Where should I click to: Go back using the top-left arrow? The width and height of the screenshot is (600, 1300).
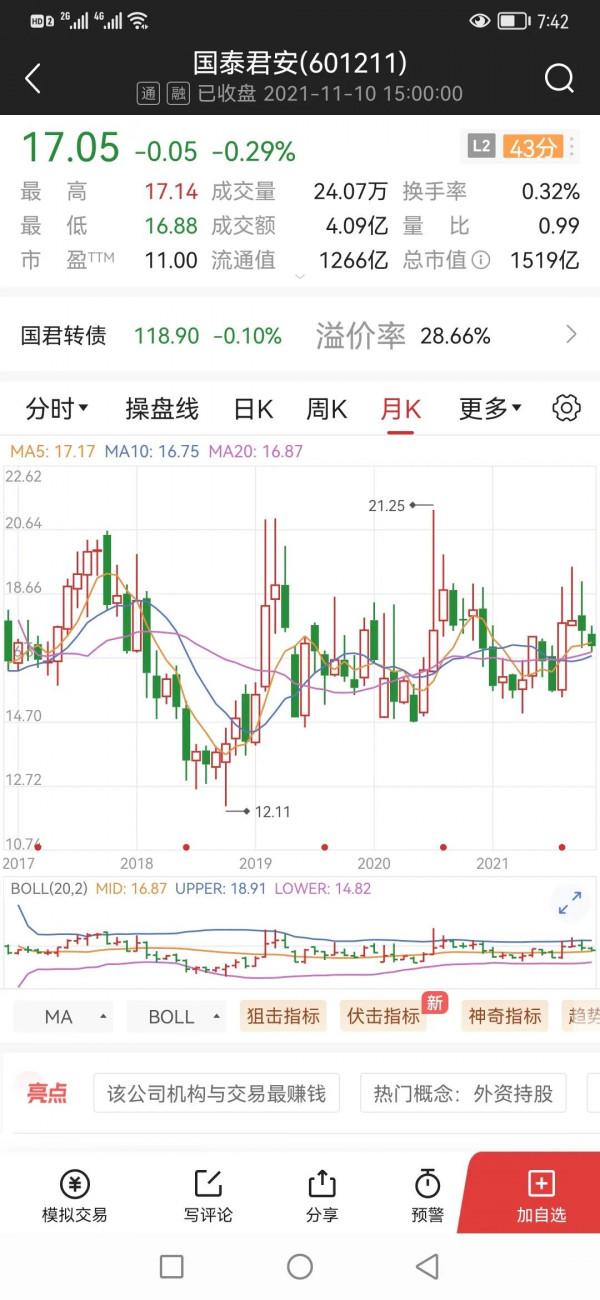point(33,78)
